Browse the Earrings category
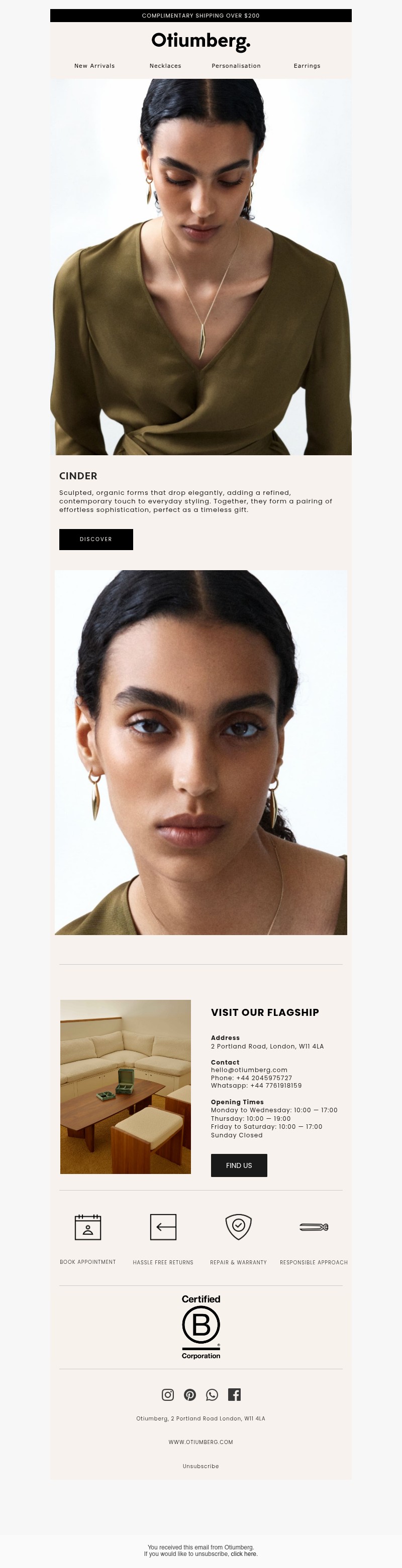Viewport: 402px width, 1568px height. (x=307, y=66)
